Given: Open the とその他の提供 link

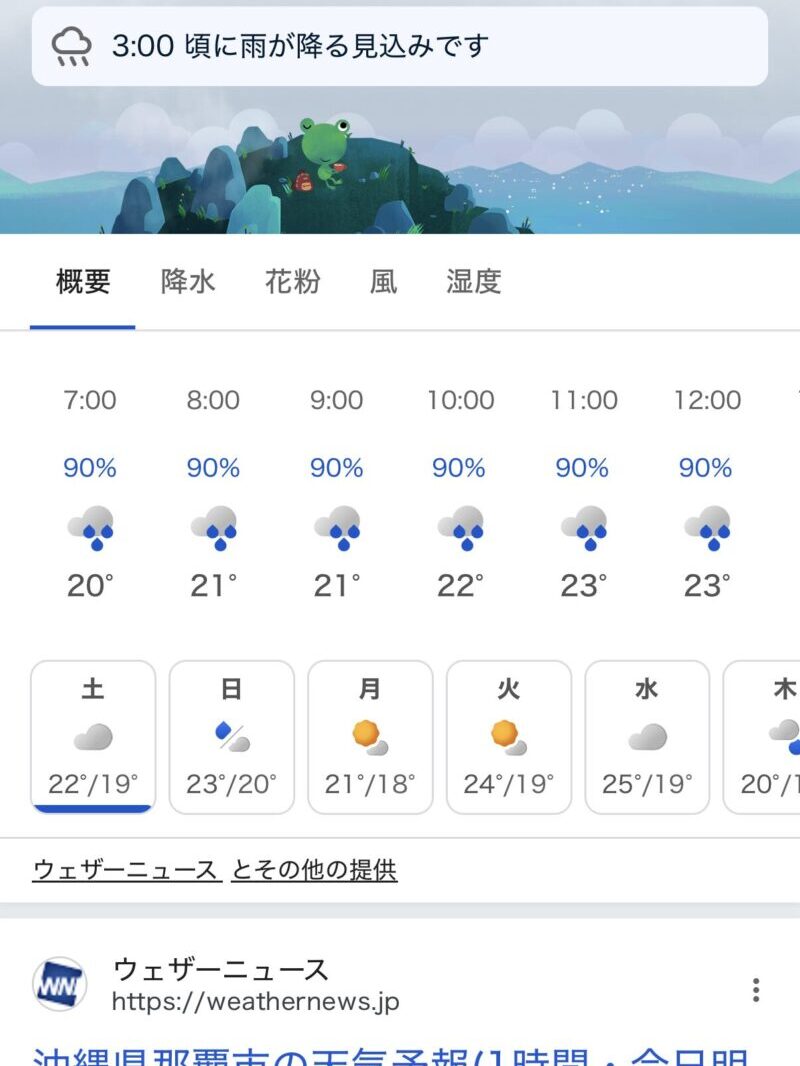Looking at the screenshot, I should 314,871.
